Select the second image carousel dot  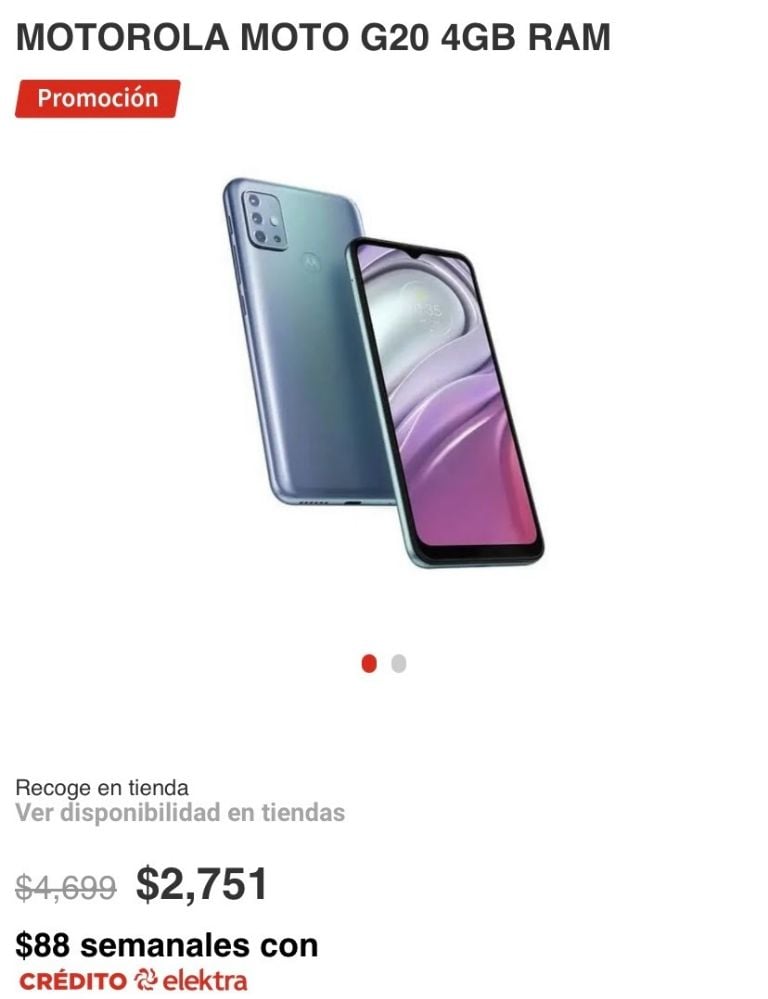point(399,663)
